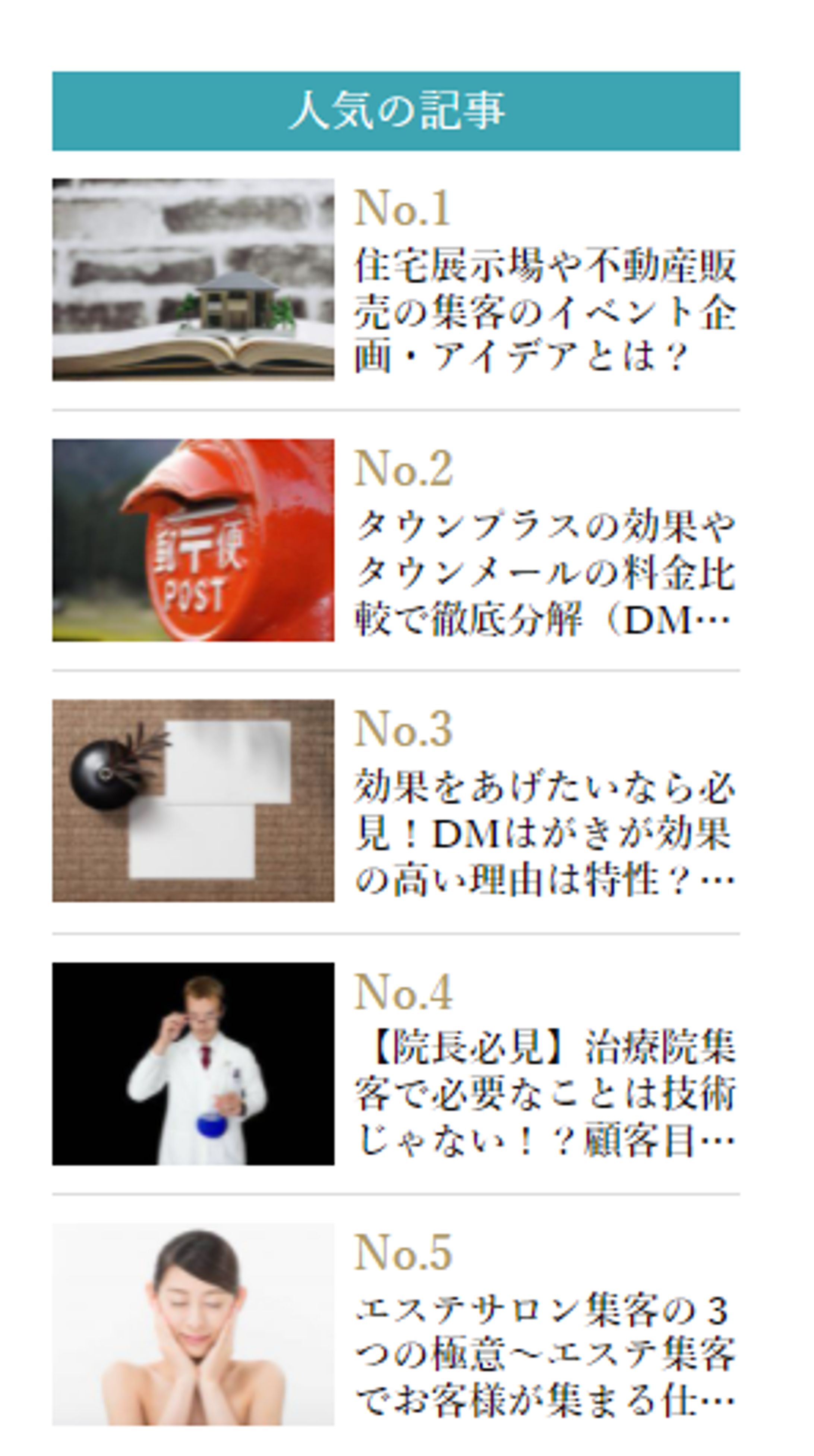
Task: Open the No.1 article on 住宅展示場 events
Action: pyautogui.click(x=545, y=311)
